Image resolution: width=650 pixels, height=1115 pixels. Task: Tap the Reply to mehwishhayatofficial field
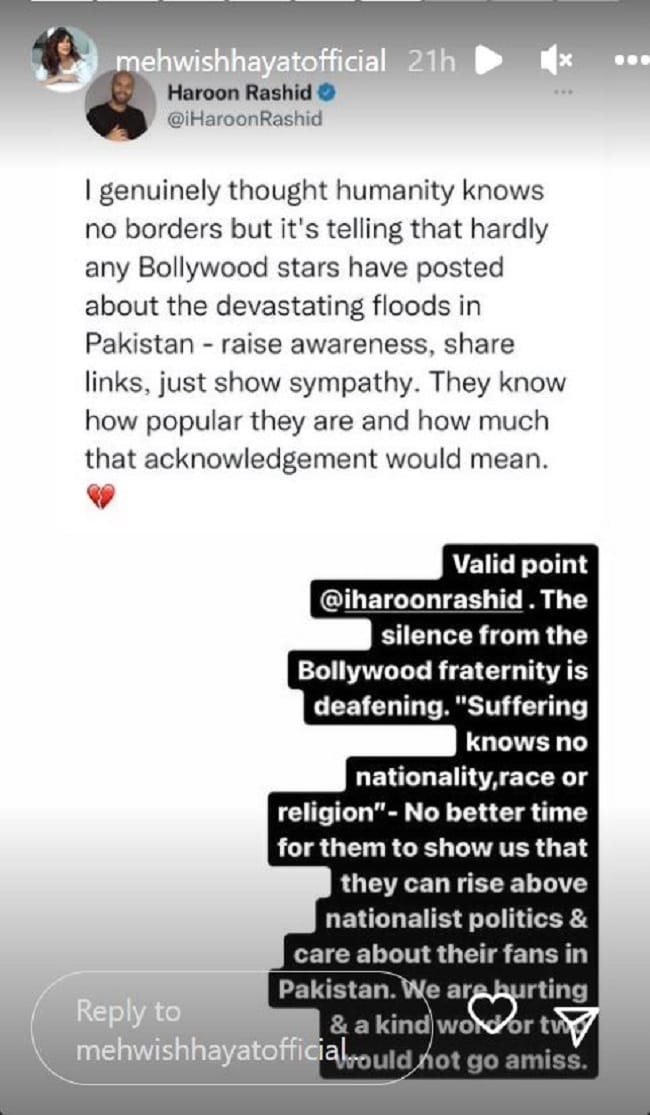(230, 1029)
